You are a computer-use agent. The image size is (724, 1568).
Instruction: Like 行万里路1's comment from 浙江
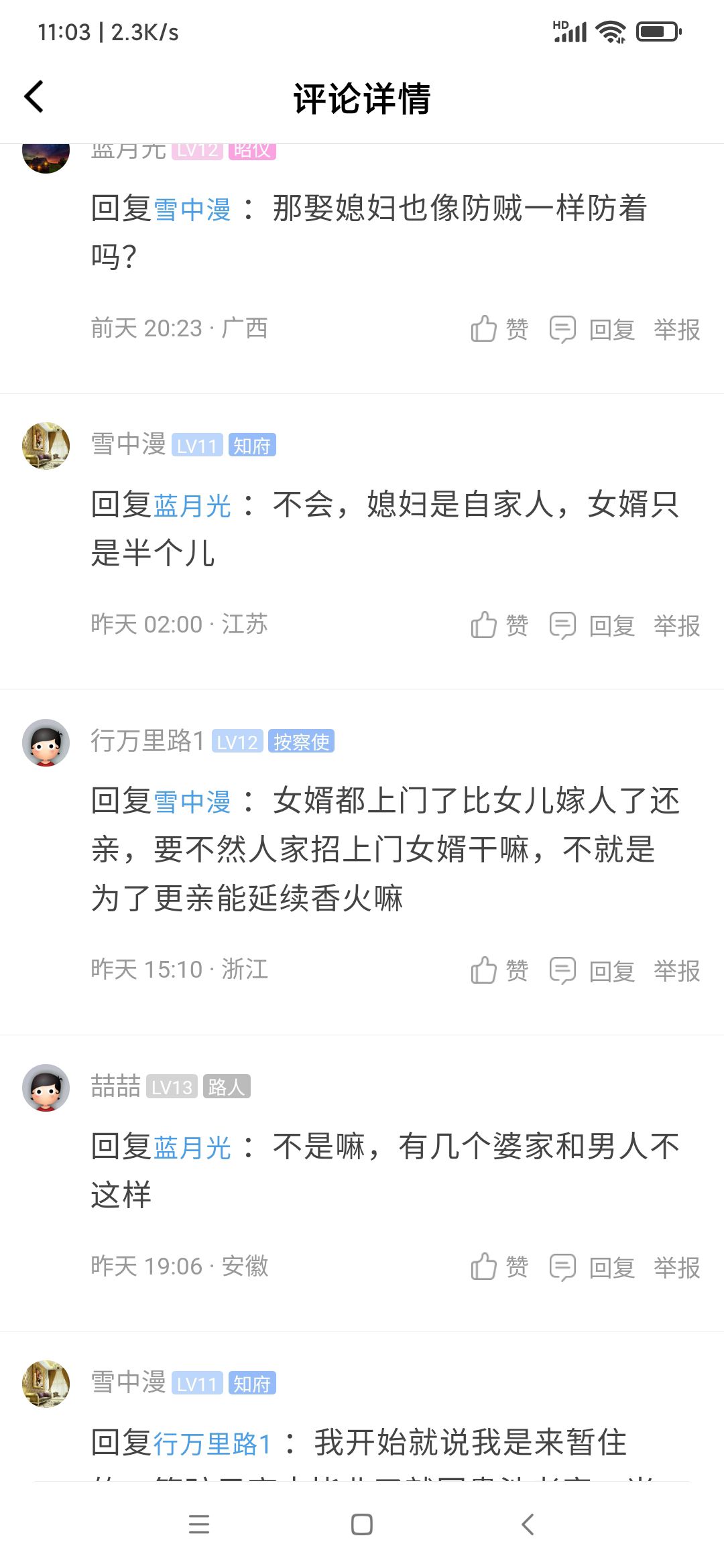point(499,970)
